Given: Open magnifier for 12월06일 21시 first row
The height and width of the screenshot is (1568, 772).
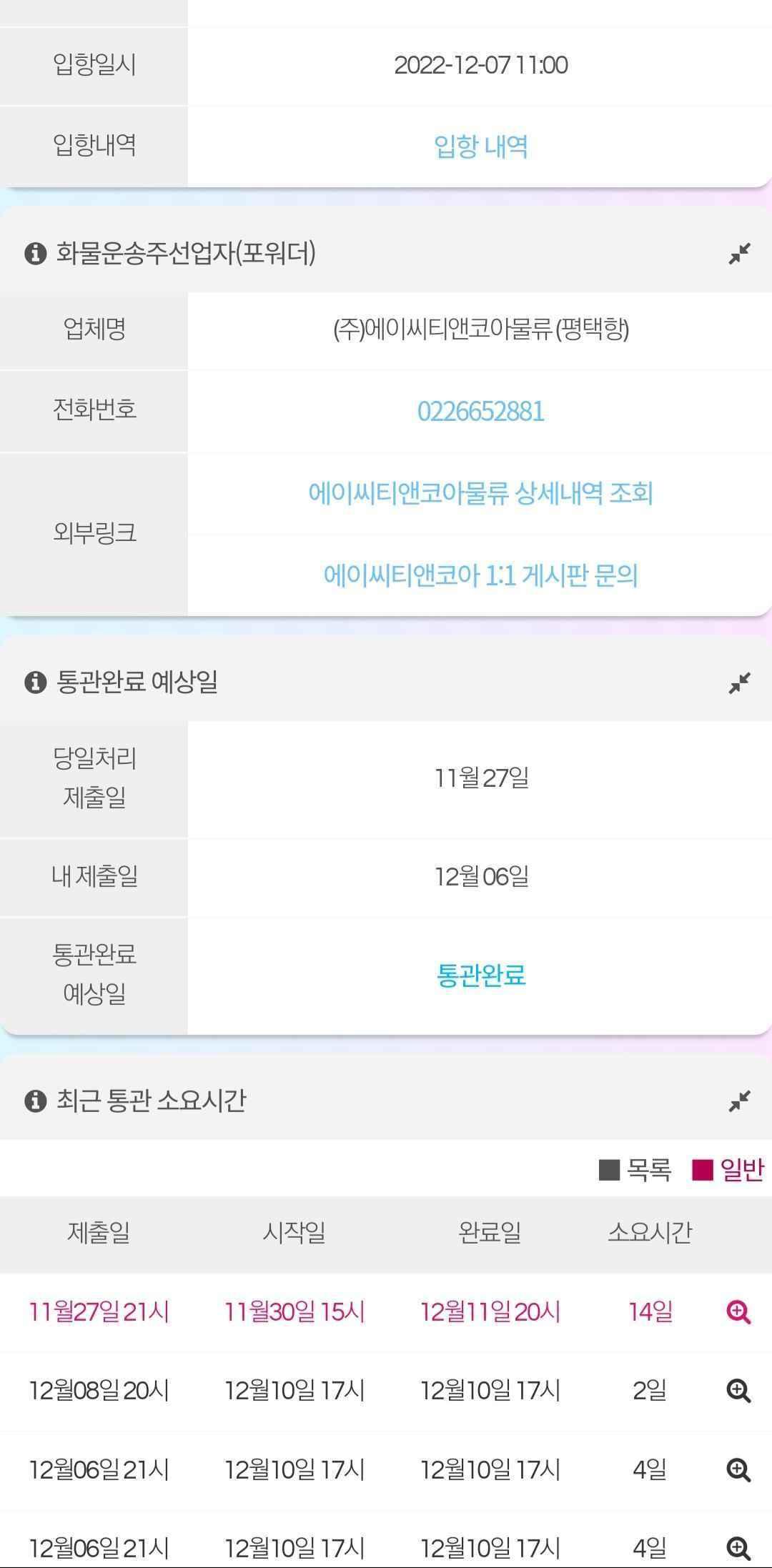Looking at the screenshot, I should click(738, 1469).
